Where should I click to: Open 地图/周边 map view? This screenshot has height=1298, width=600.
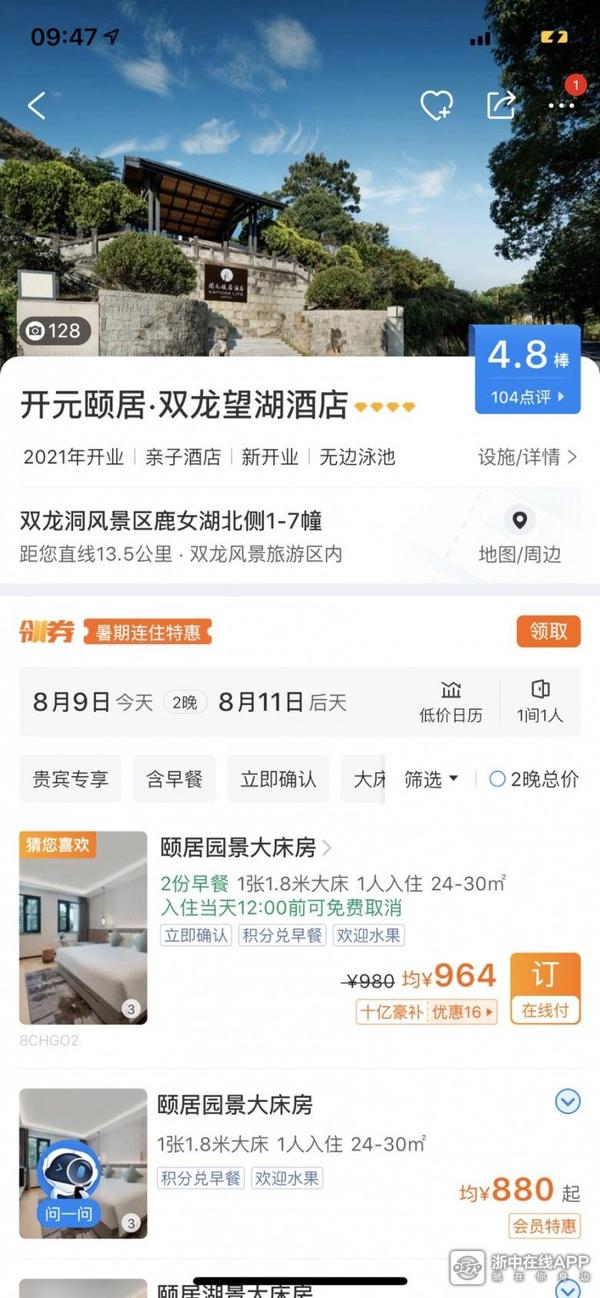(519, 537)
